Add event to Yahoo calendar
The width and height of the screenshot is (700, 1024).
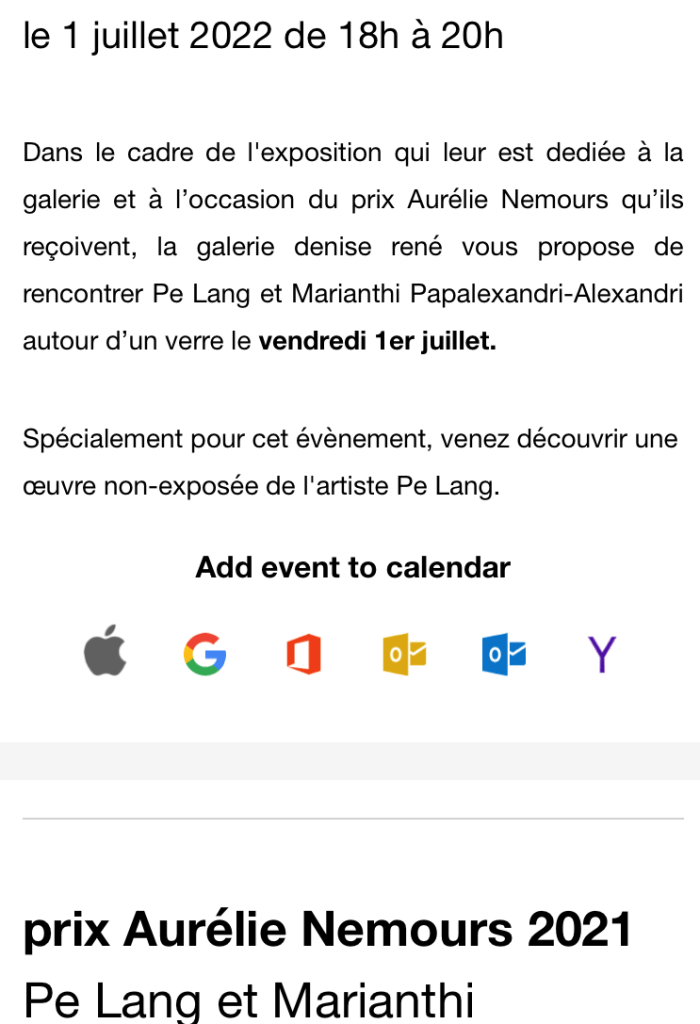pyautogui.click(x=601, y=655)
